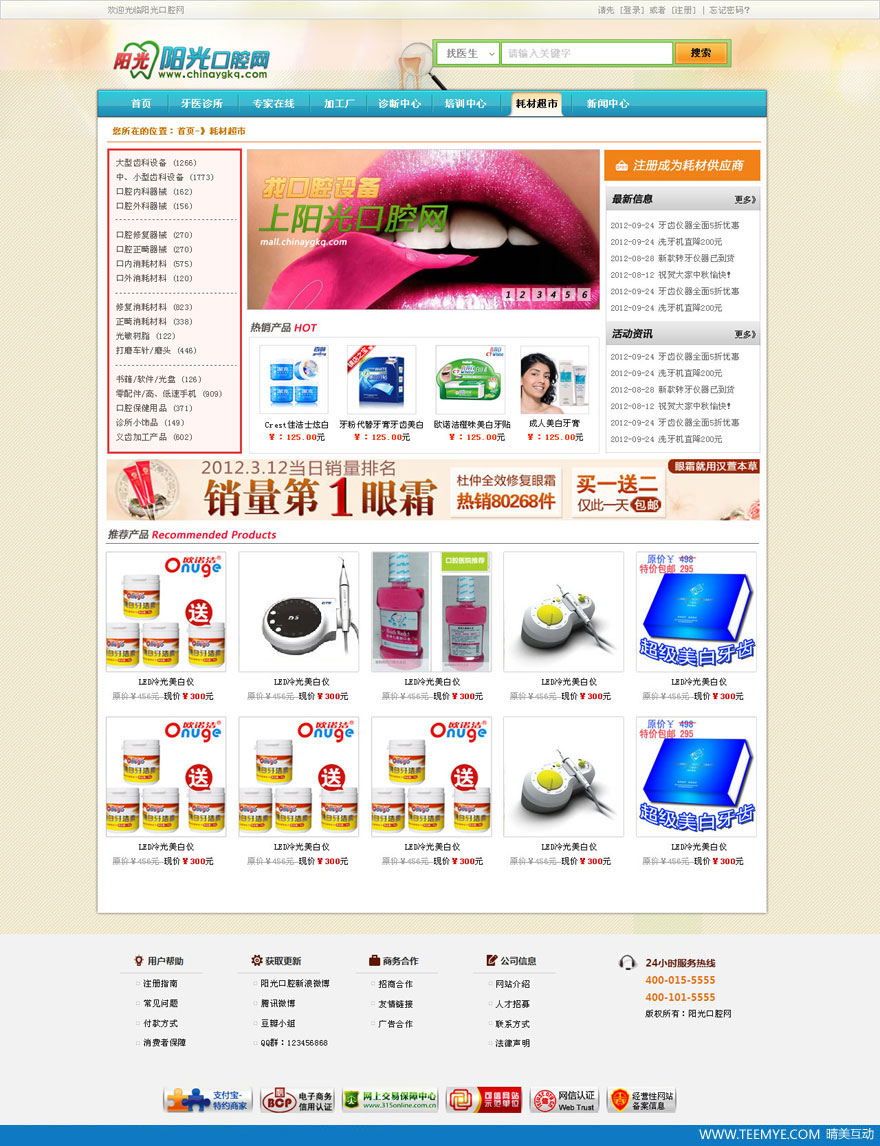Open 注册指南 in footer help
This screenshot has height=1146, width=880.
point(160,984)
